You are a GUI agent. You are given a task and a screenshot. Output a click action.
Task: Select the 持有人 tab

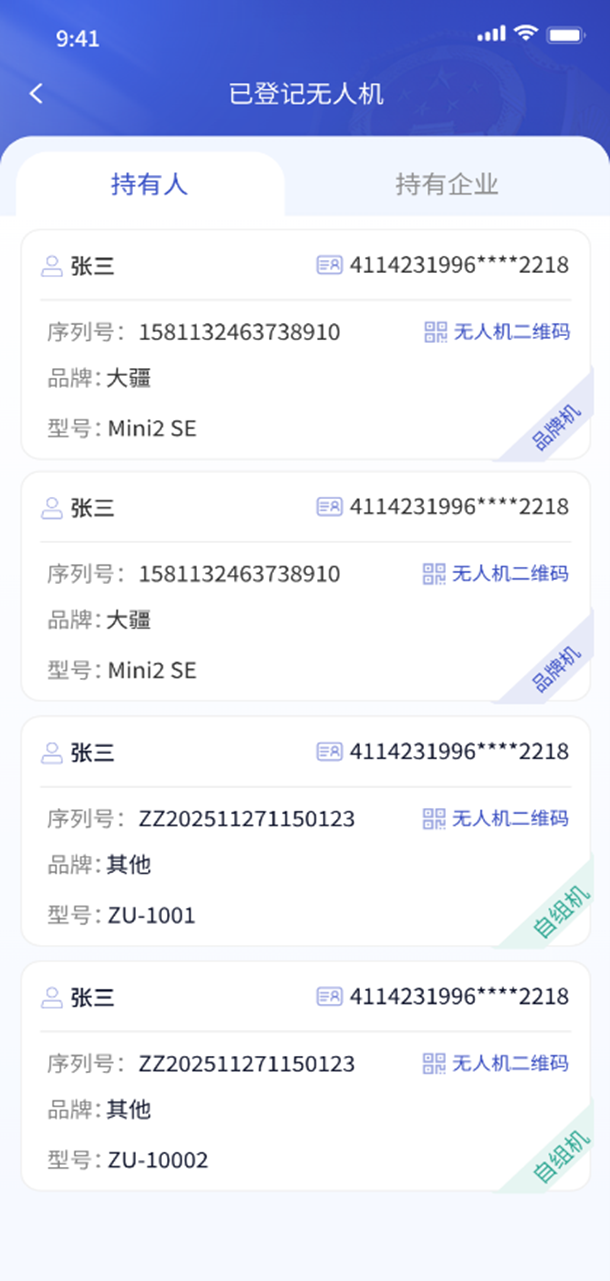[149, 184]
